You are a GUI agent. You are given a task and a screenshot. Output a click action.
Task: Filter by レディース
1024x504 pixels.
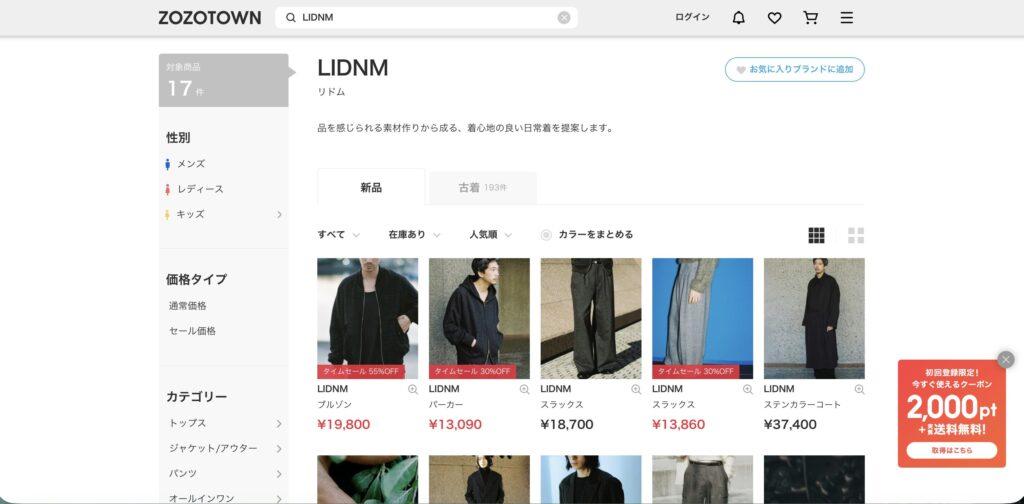tap(199, 188)
